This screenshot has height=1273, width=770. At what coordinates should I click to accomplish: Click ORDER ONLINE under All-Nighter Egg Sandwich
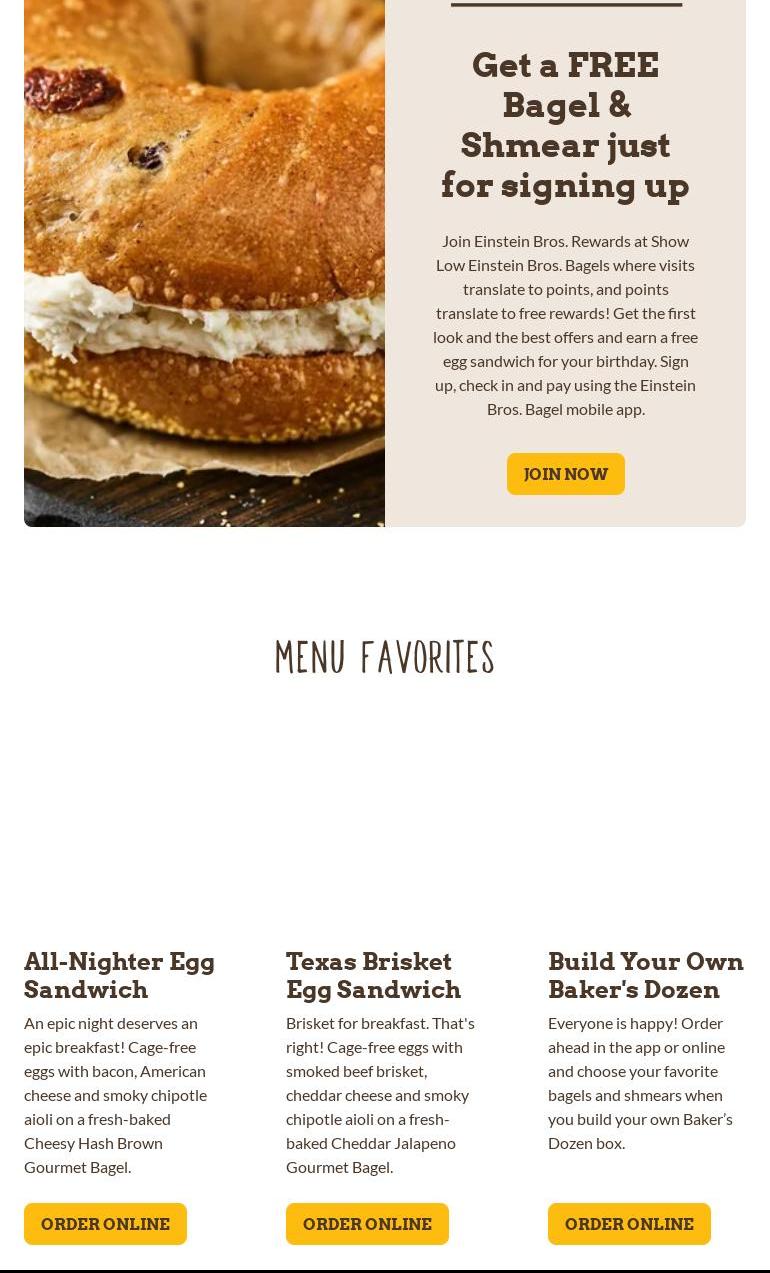pos(105,1224)
